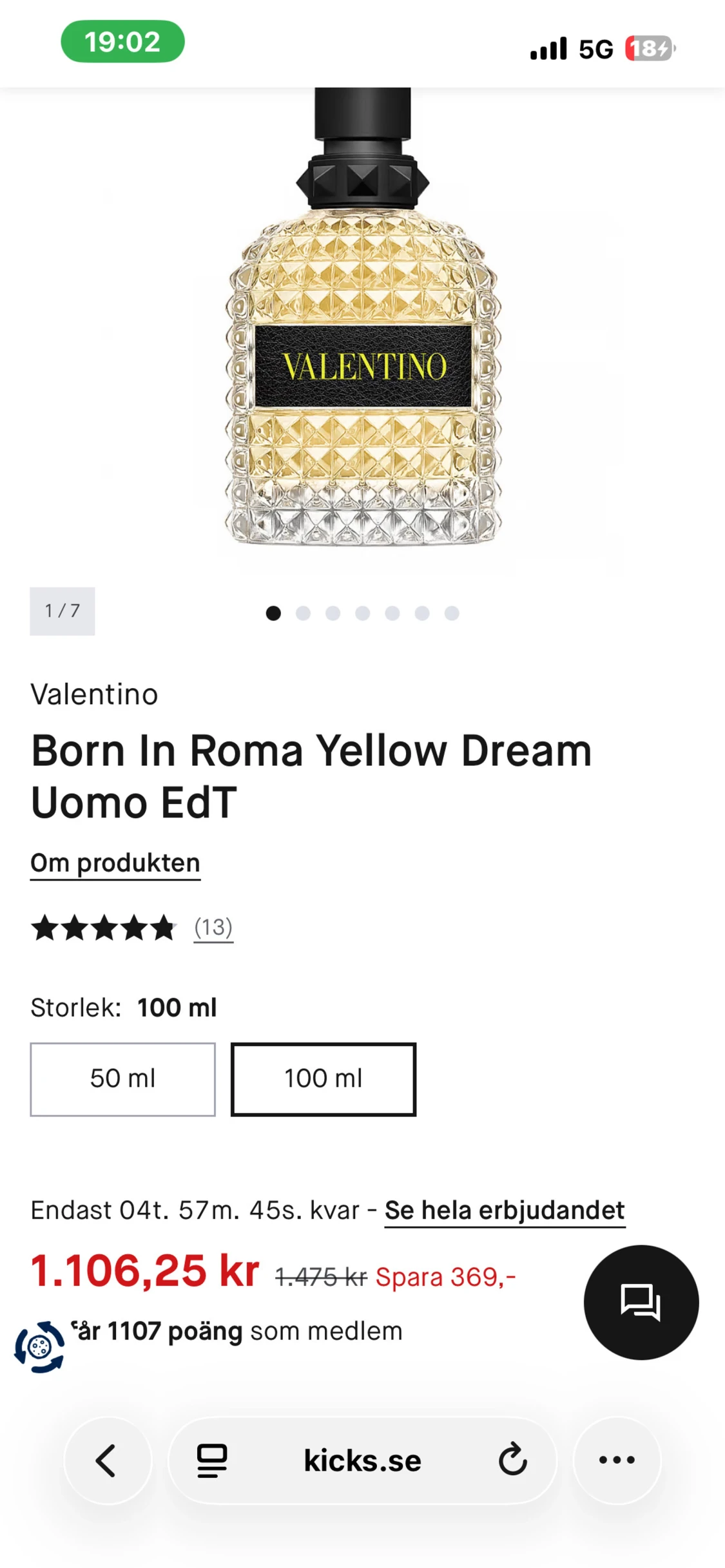Open the browser tab switcher icon
This screenshot has width=725, height=1568.
213,1461
